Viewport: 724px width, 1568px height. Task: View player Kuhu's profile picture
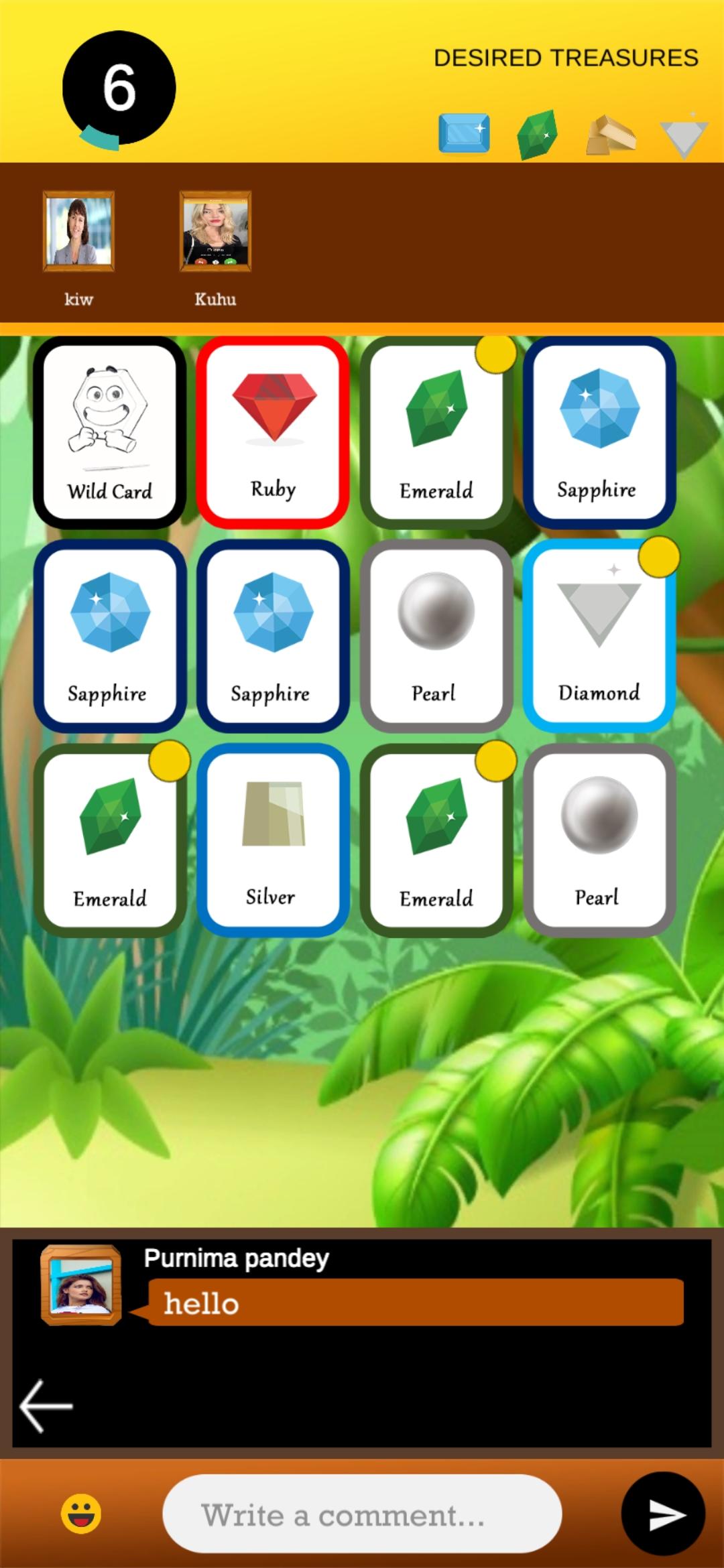pyautogui.click(x=215, y=231)
